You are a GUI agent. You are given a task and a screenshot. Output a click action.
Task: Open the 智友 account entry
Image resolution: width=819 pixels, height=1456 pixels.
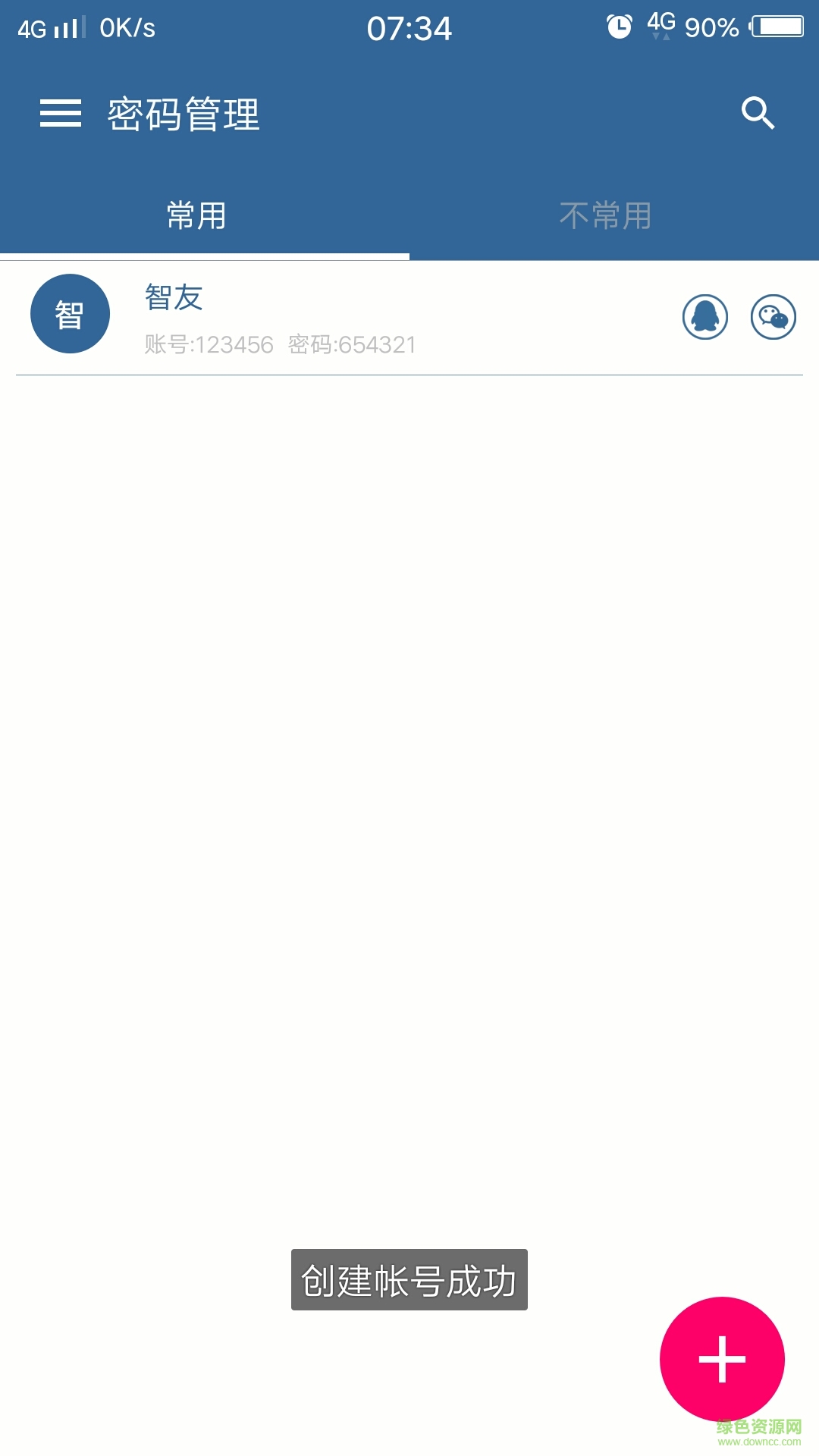click(341, 315)
